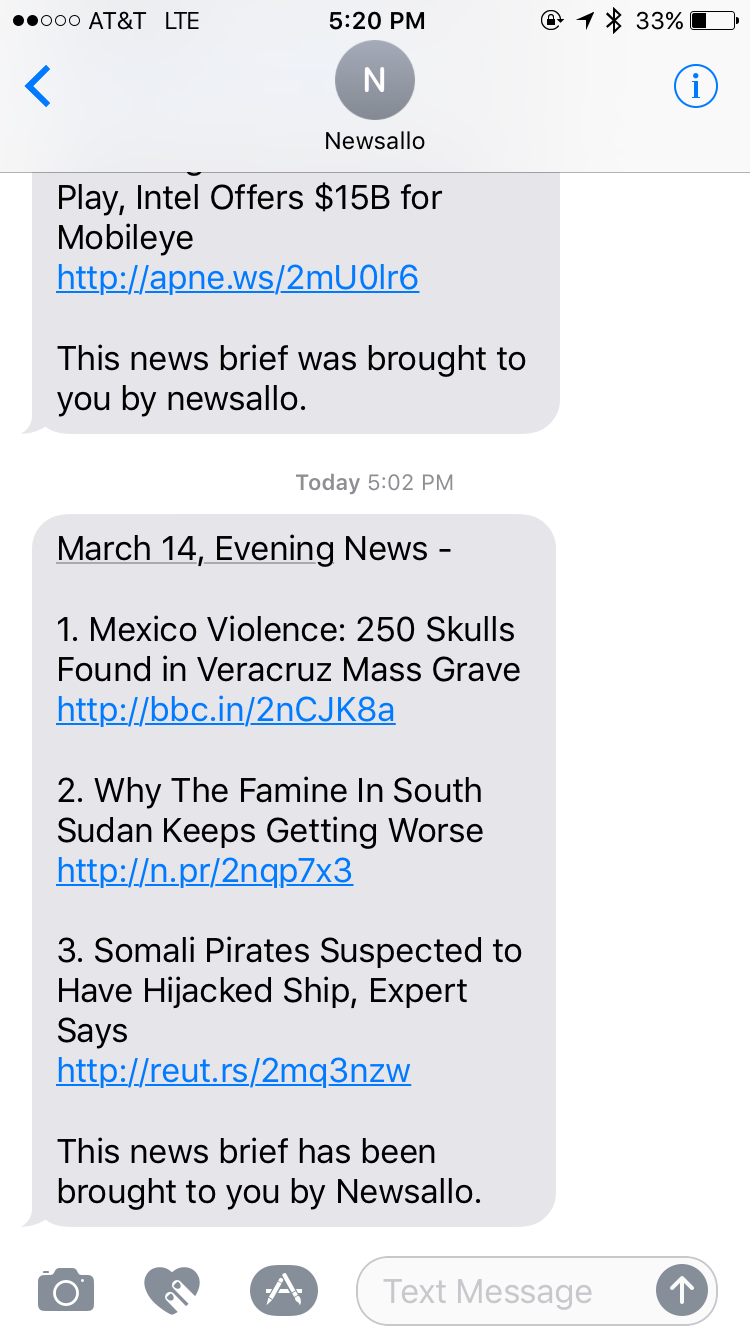Tap the Newsallo contact avatar
Viewport: 750px width, 1334px height.
374,80
